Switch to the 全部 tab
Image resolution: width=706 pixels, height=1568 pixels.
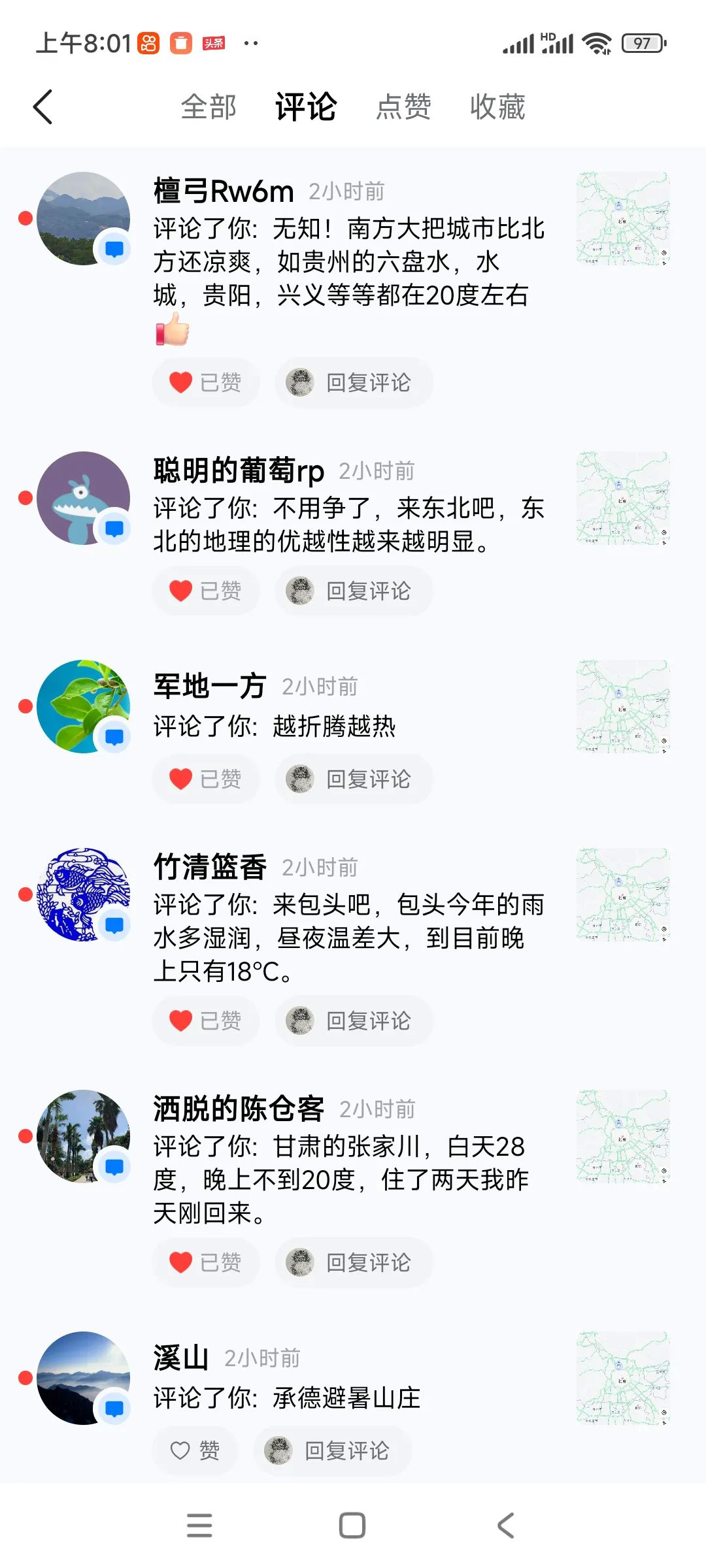[209, 107]
